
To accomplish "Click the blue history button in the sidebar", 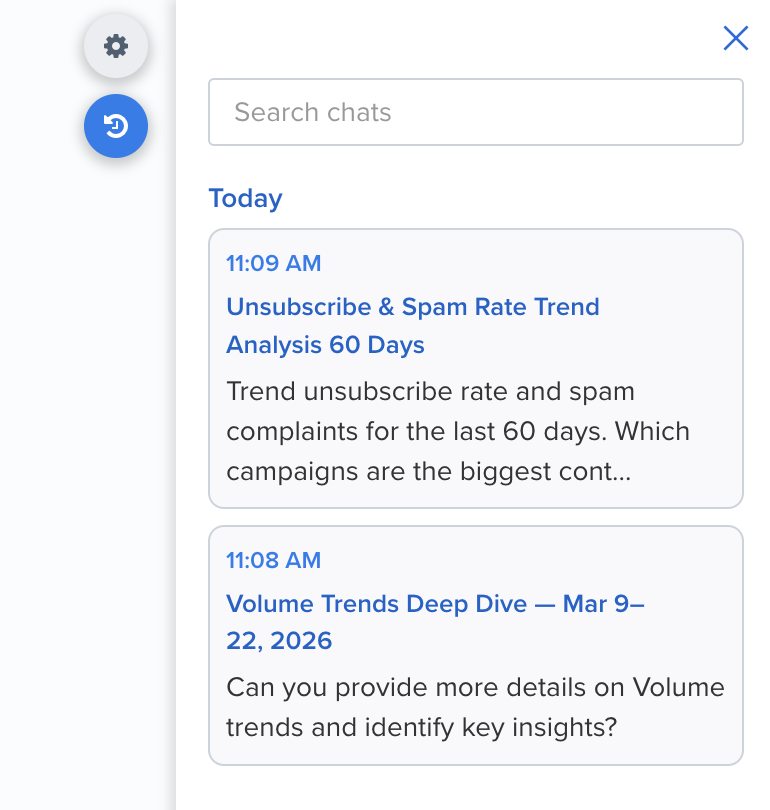I will click(x=116, y=126).
